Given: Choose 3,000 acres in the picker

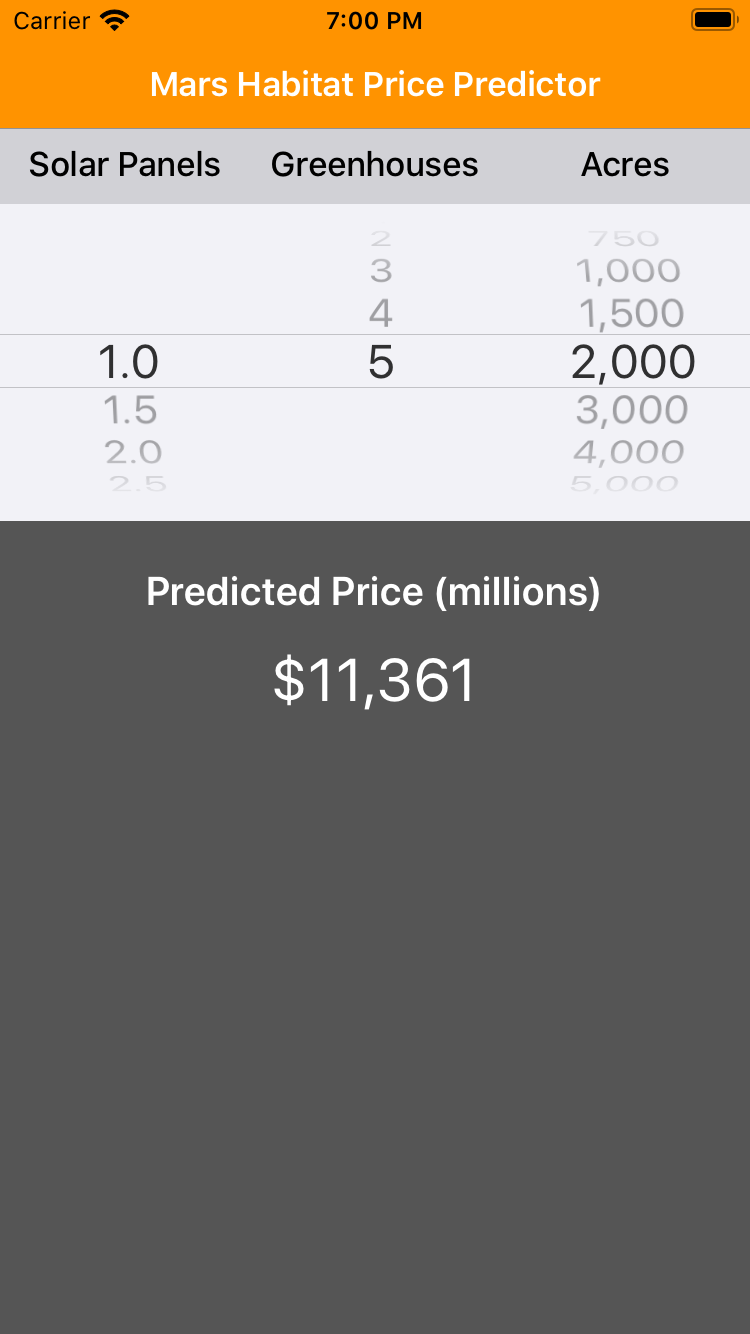Looking at the screenshot, I should (631, 410).
